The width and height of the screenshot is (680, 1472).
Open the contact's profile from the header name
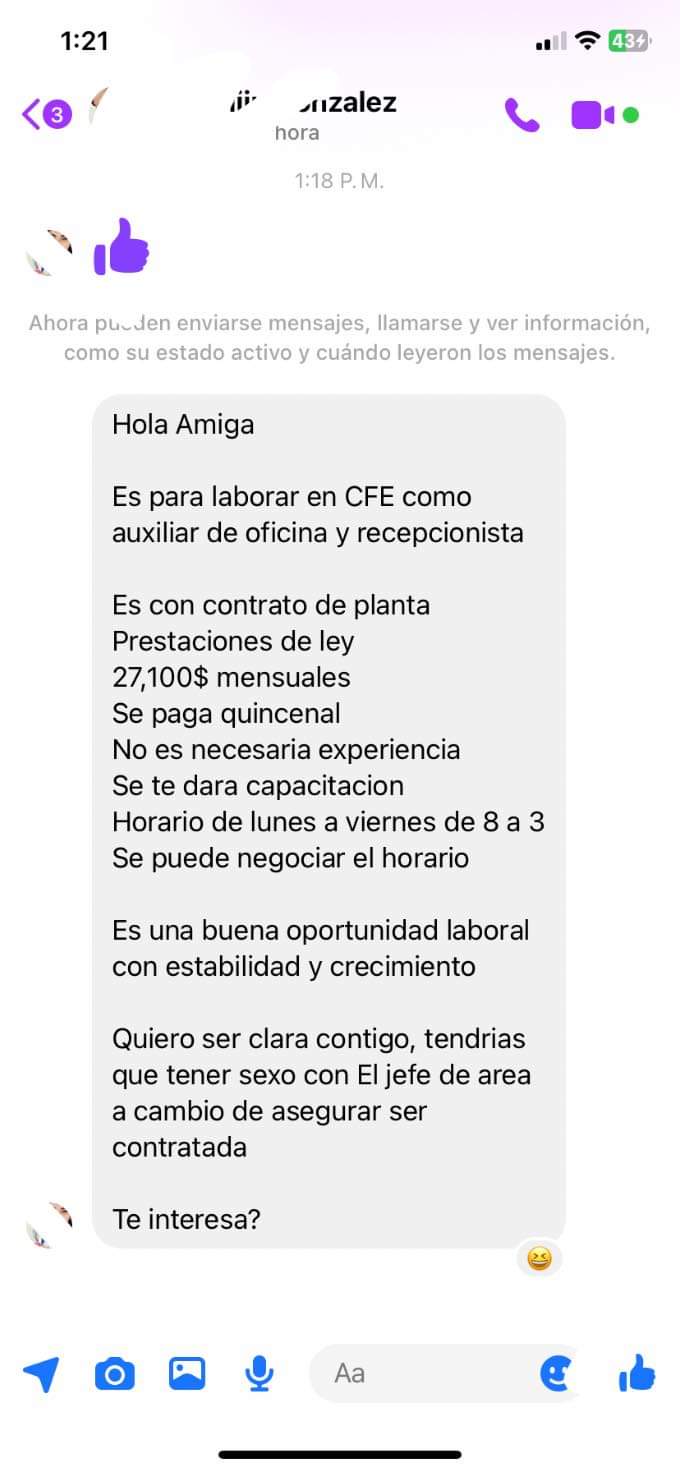[x=312, y=102]
